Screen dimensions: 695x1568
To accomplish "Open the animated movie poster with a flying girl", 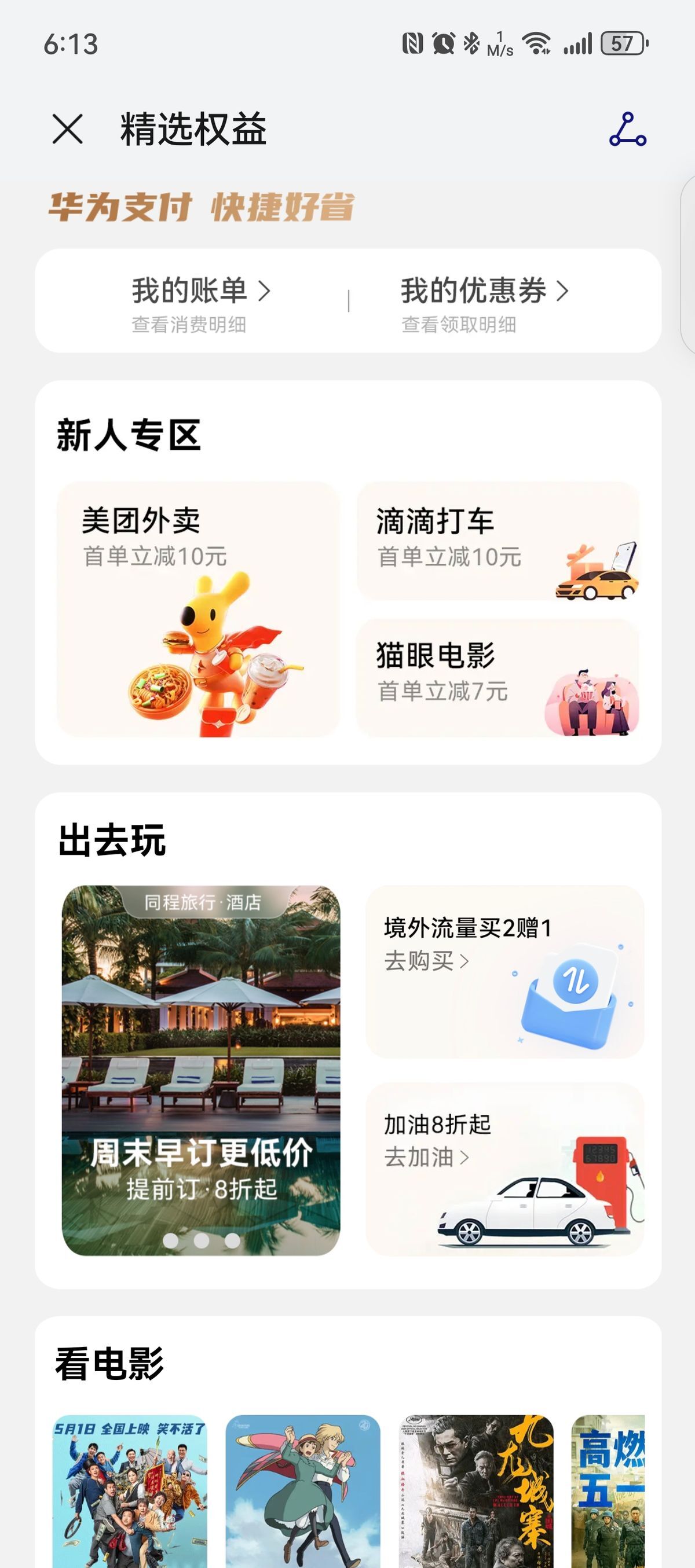I will (303, 1491).
